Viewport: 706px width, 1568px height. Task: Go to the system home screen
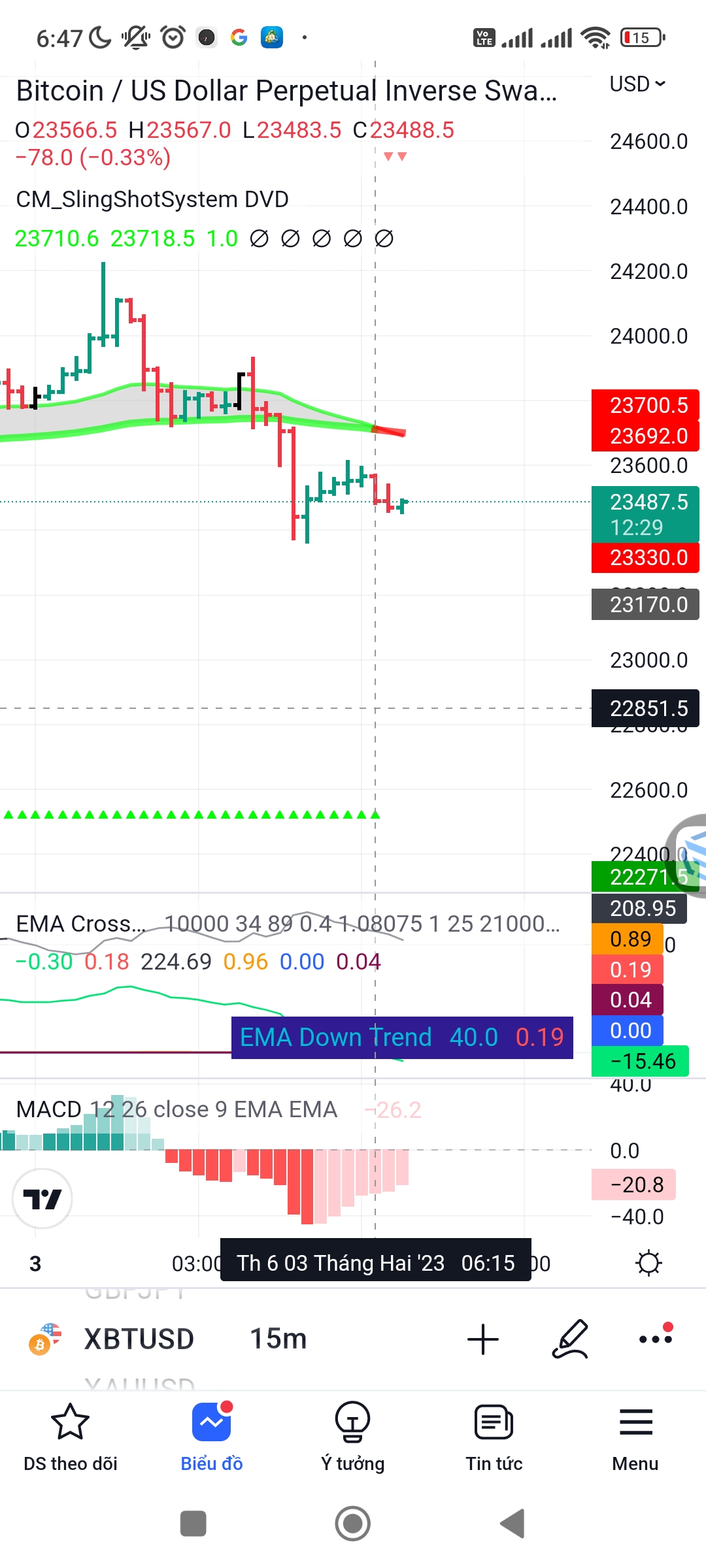pyautogui.click(x=353, y=1524)
